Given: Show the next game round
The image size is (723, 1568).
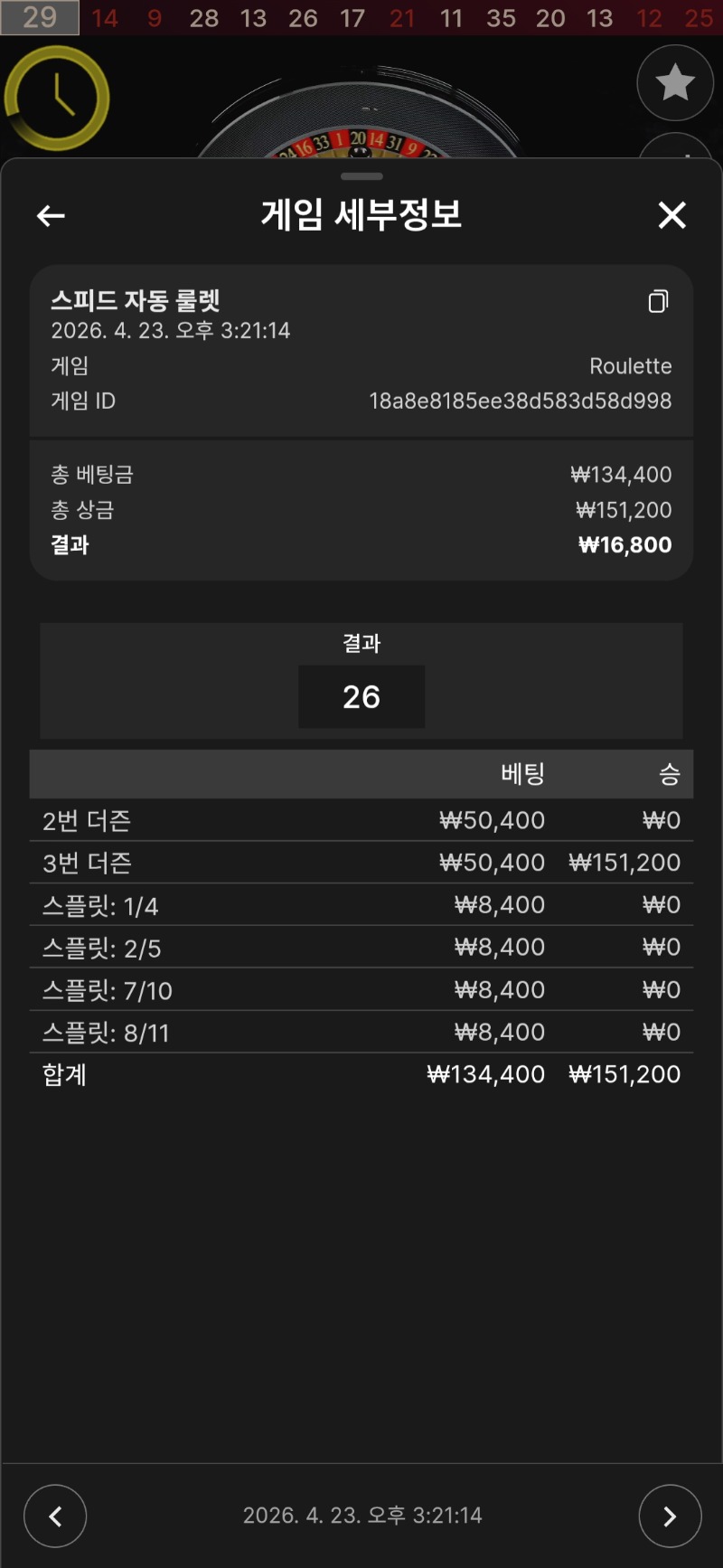Looking at the screenshot, I should click(x=670, y=1516).
